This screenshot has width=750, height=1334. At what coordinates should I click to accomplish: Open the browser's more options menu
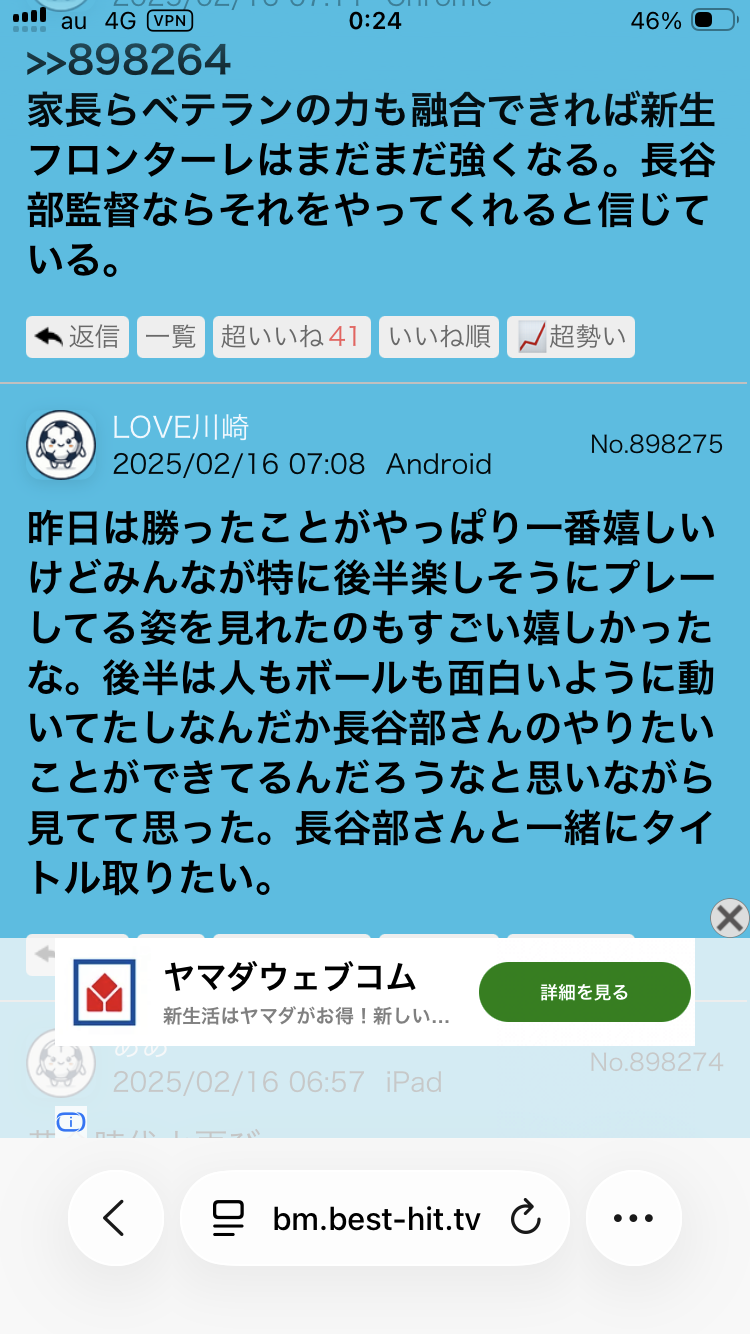[633, 1218]
